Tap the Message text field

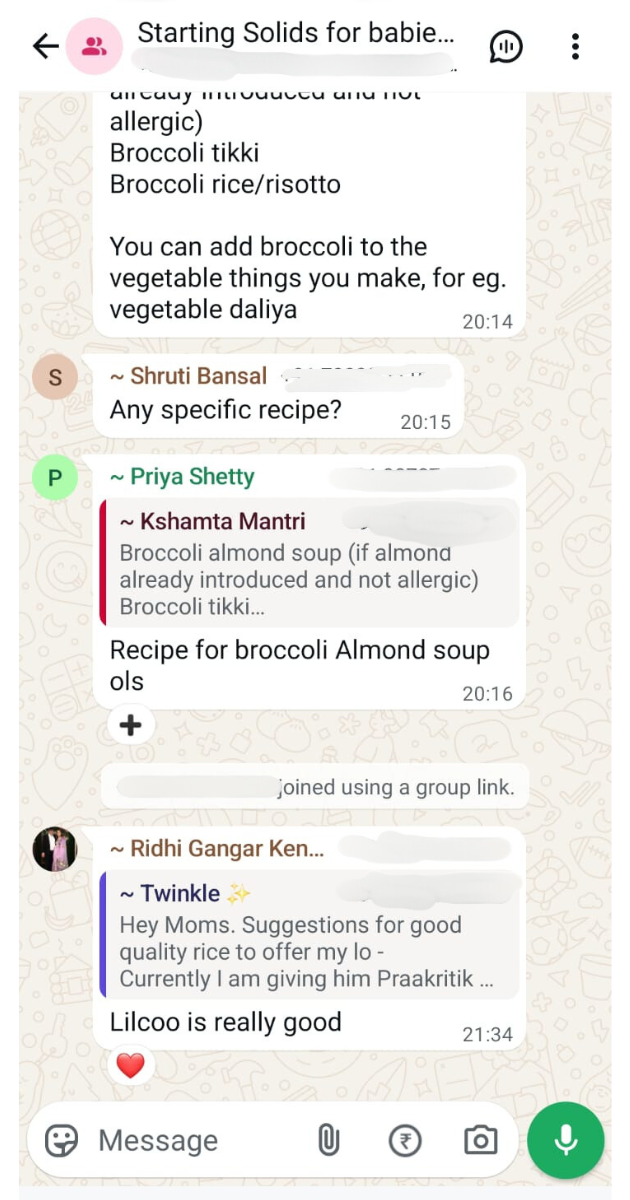(190, 1140)
